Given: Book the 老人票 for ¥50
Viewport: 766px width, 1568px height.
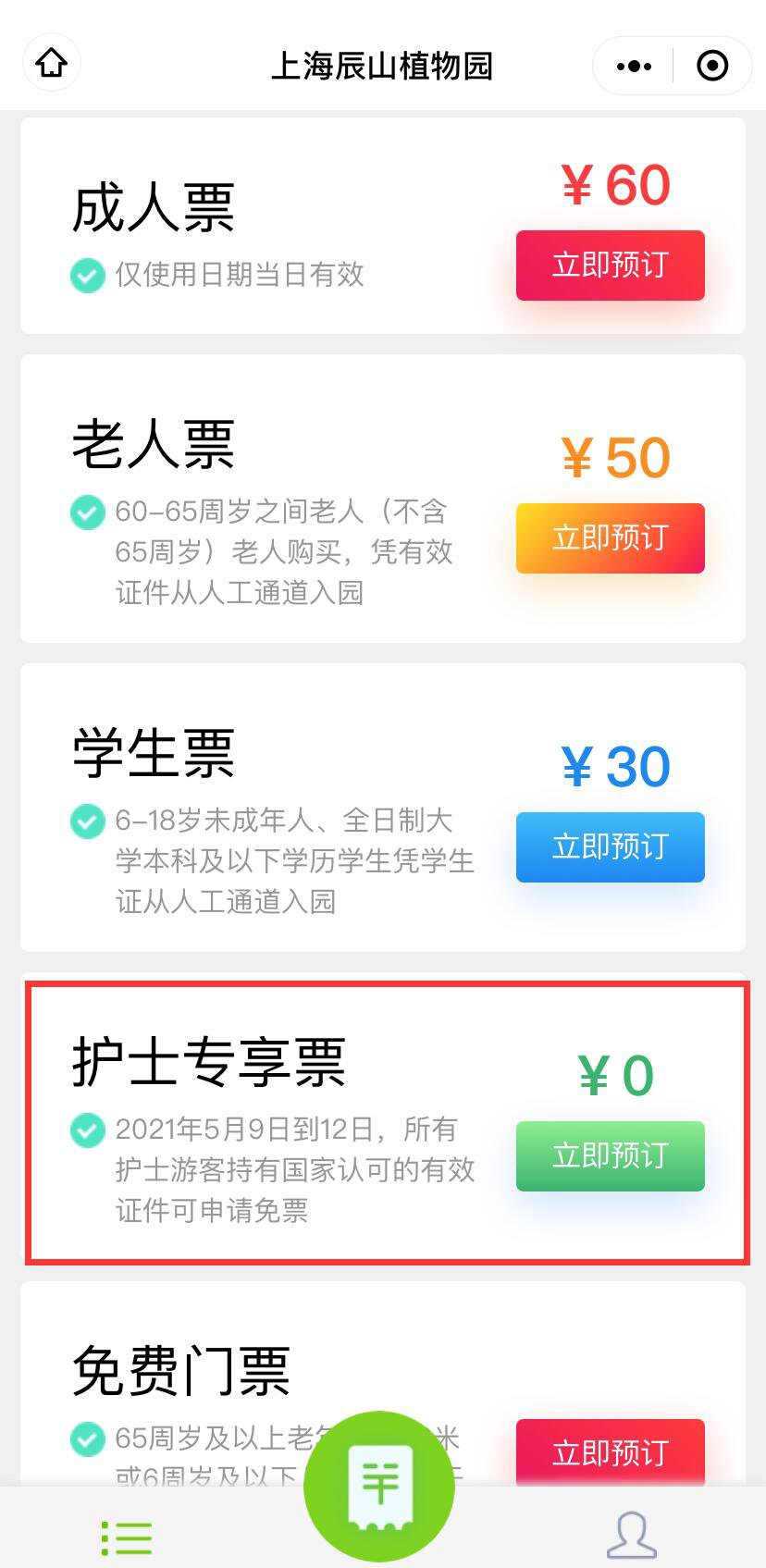Looking at the screenshot, I should pyautogui.click(x=610, y=538).
